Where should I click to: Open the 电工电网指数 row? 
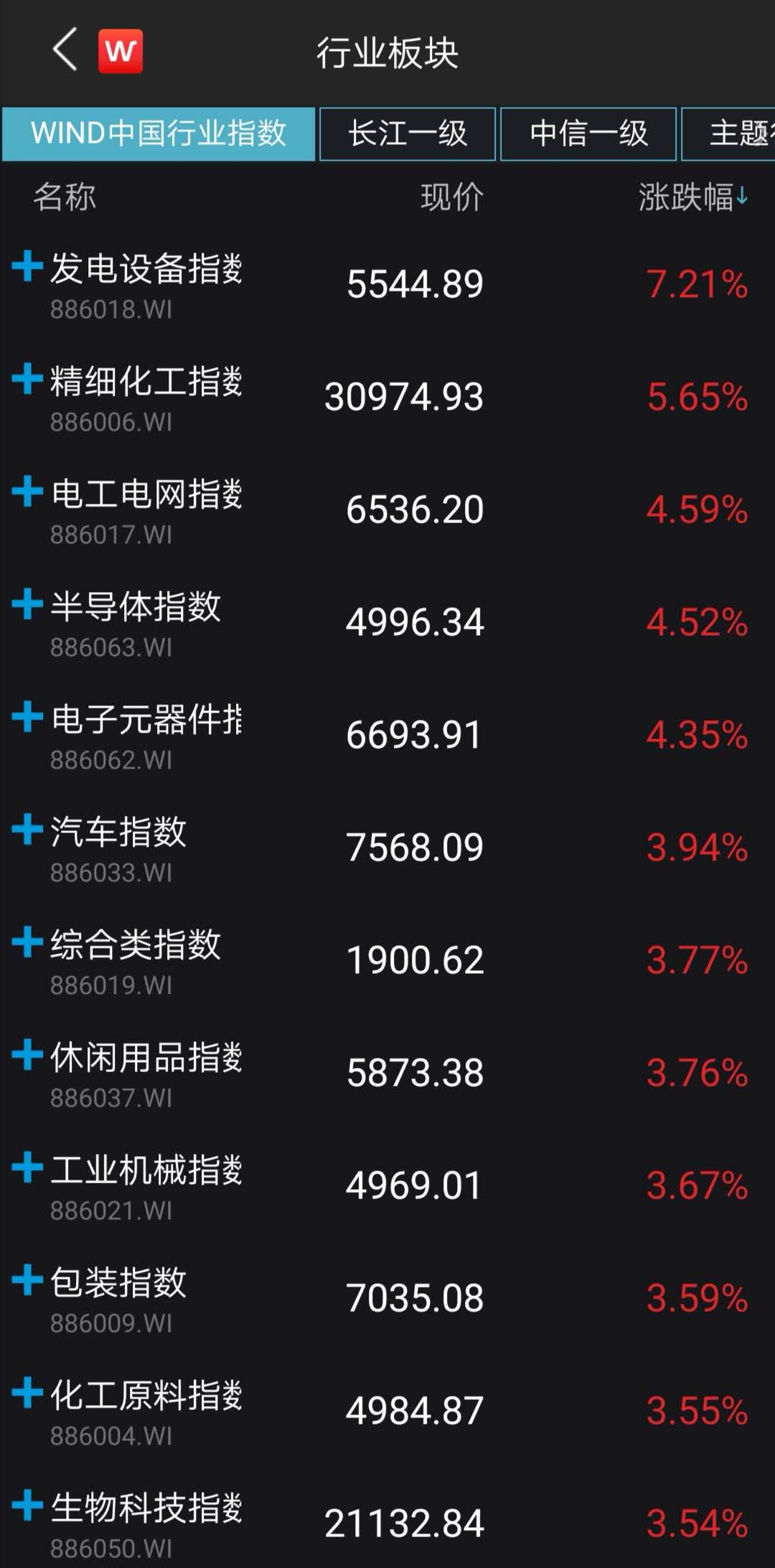pyautogui.click(x=387, y=510)
